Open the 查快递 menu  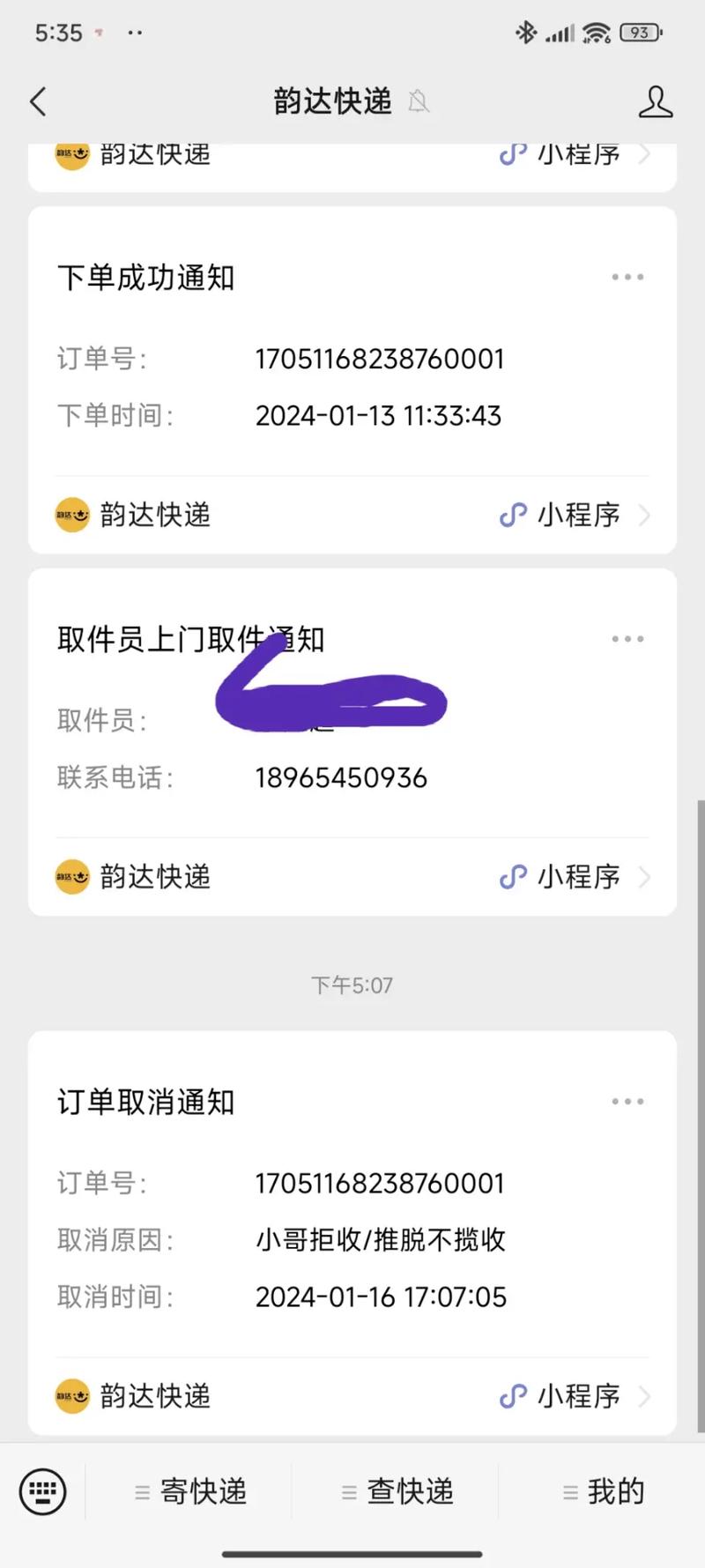pos(397,1491)
